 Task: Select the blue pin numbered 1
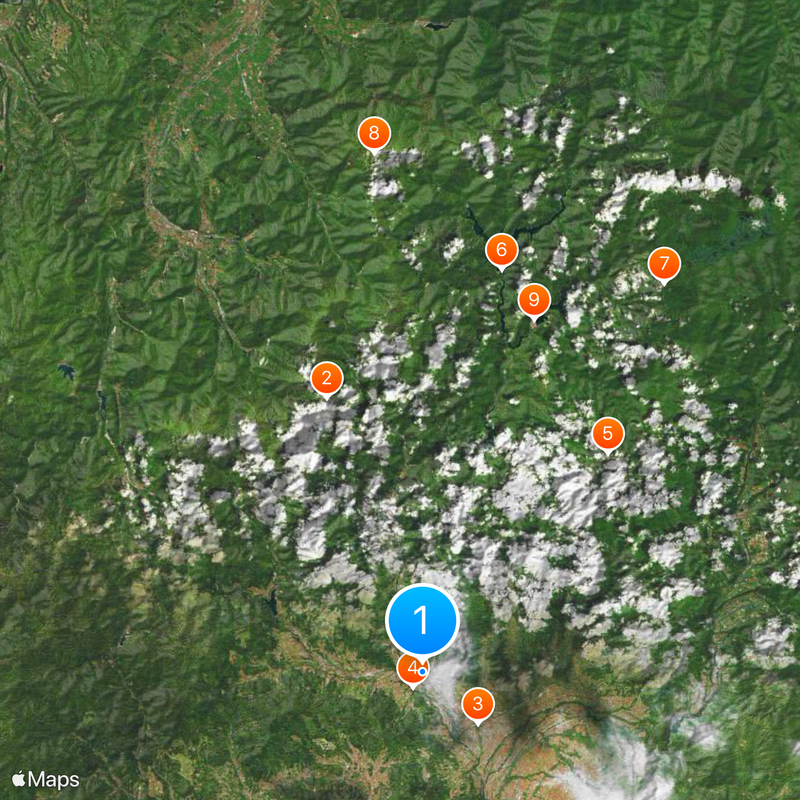(422, 620)
